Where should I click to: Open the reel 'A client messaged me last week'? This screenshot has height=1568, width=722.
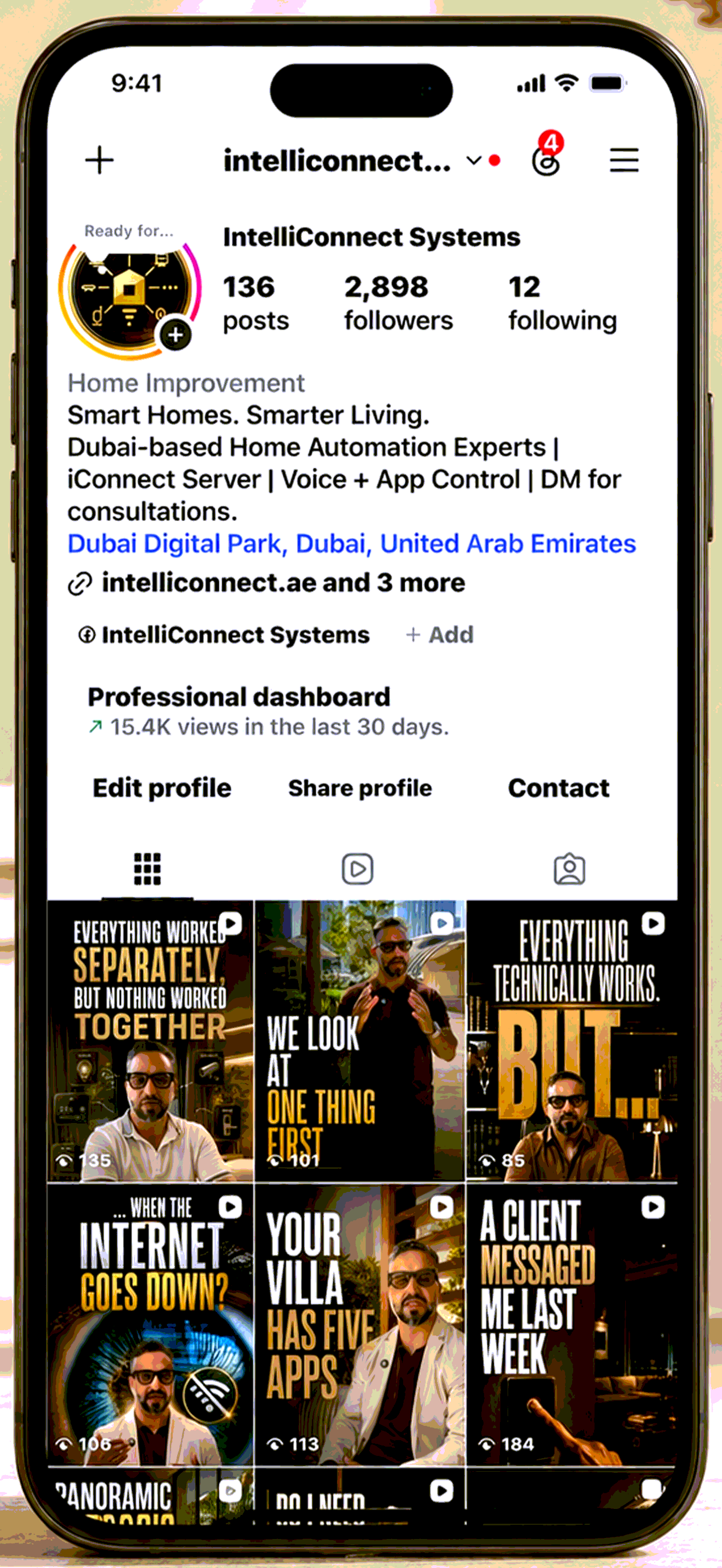572,1325
